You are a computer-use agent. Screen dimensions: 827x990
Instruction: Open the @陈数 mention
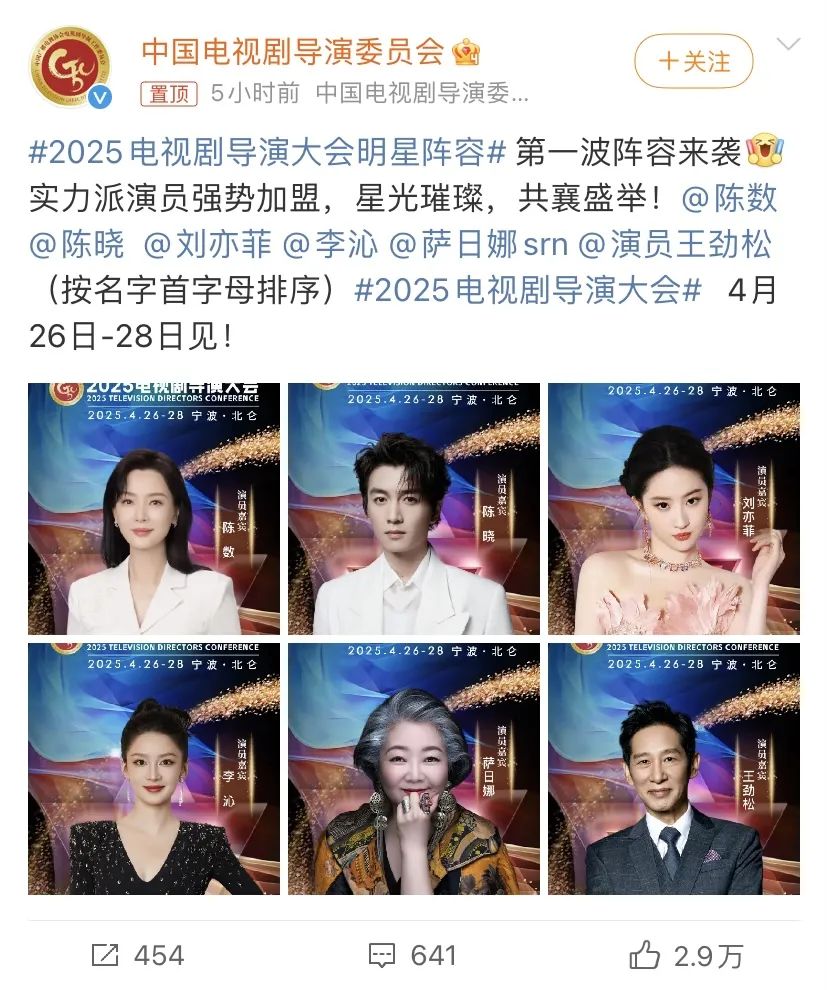(x=729, y=198)
